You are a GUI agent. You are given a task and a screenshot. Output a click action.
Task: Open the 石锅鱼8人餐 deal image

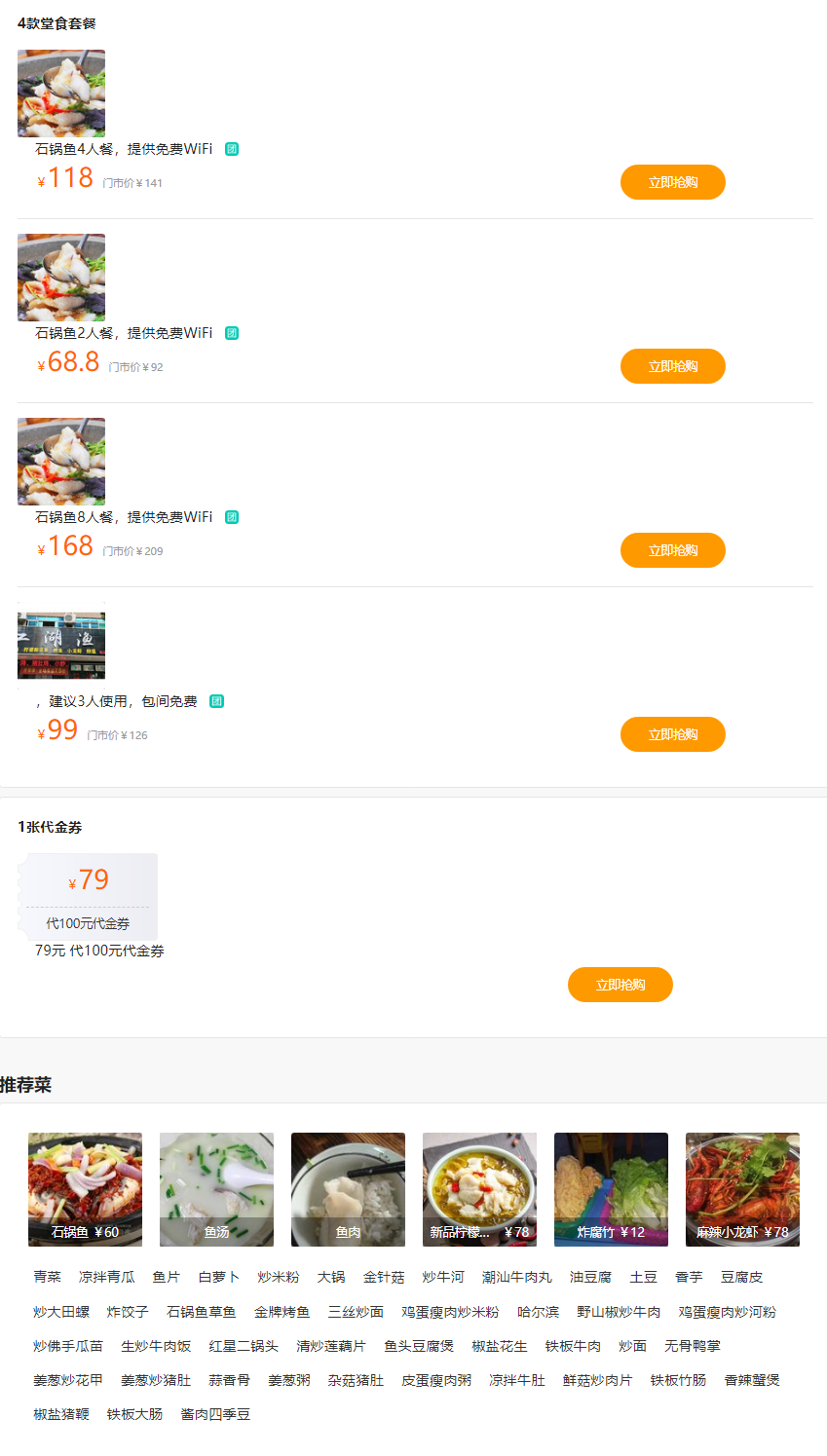[x=61, y=462]
